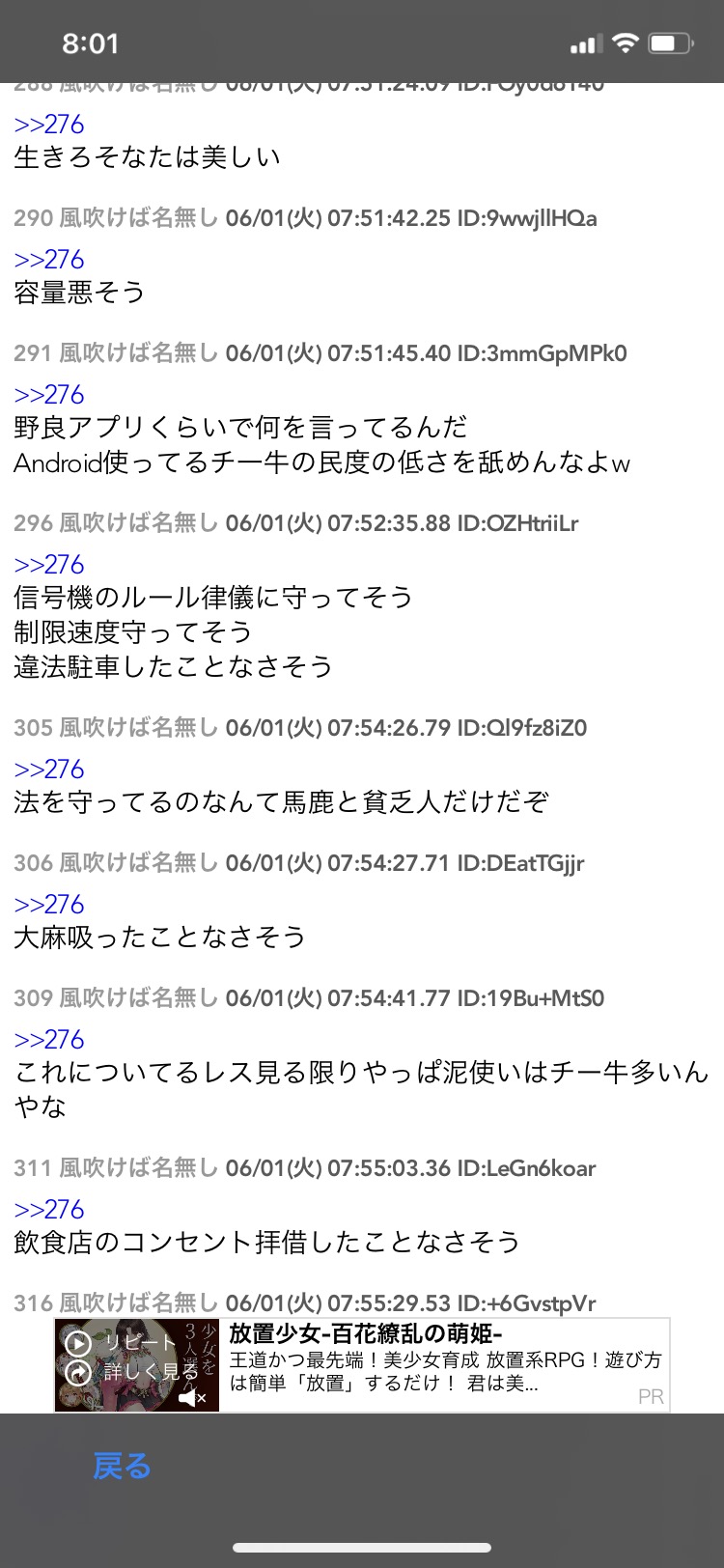
Task: Open the >>276 link in post 290
Action: tap(49, 260)
